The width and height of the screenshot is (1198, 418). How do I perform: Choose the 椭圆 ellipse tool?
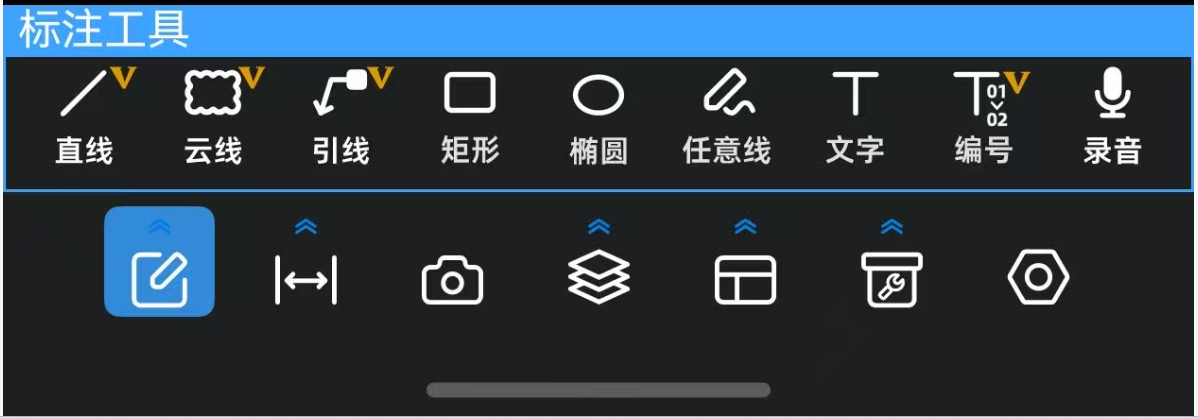click(598, 120)
